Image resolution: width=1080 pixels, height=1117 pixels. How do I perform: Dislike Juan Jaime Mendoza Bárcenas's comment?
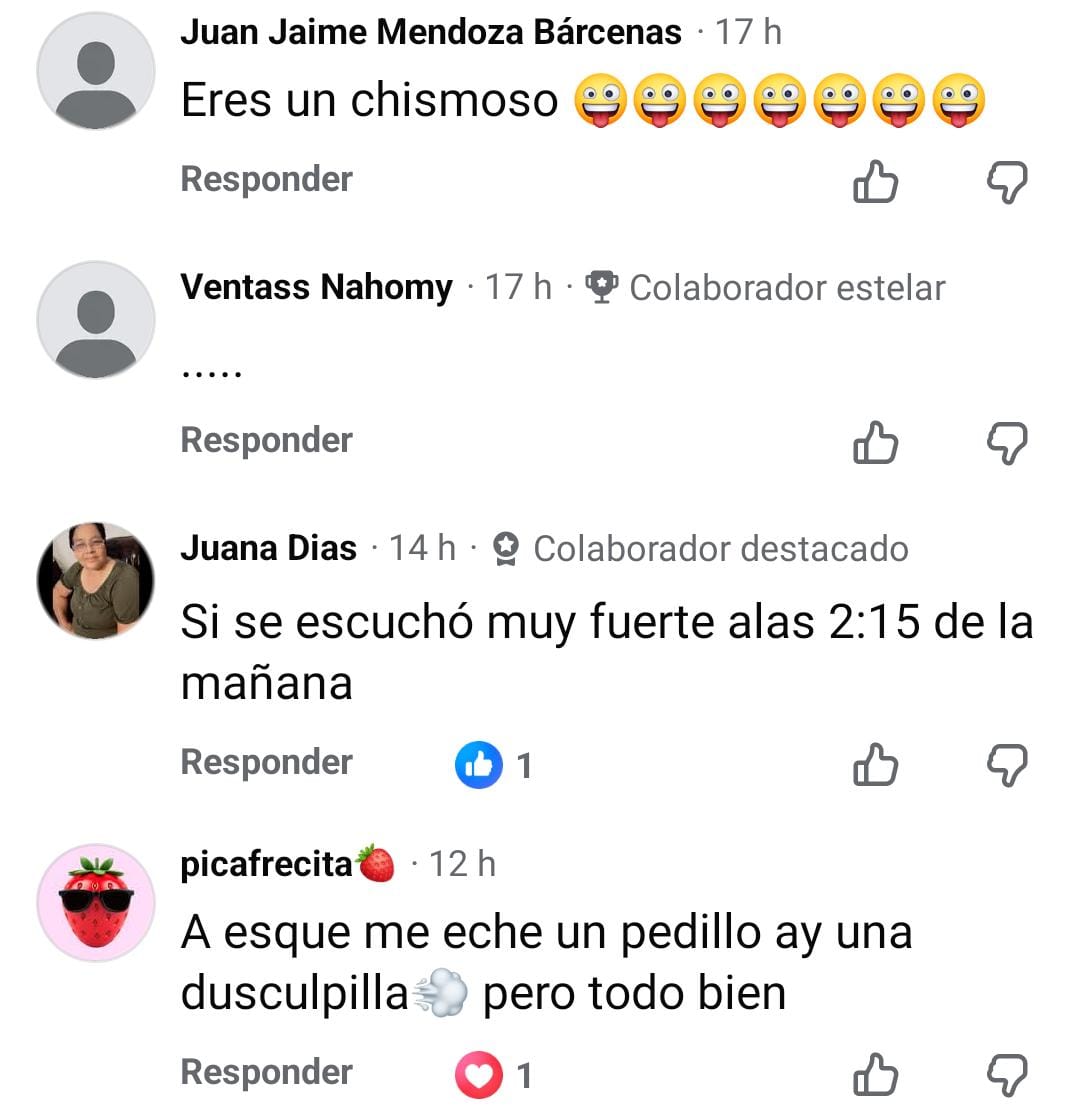tap(1007, 182)
